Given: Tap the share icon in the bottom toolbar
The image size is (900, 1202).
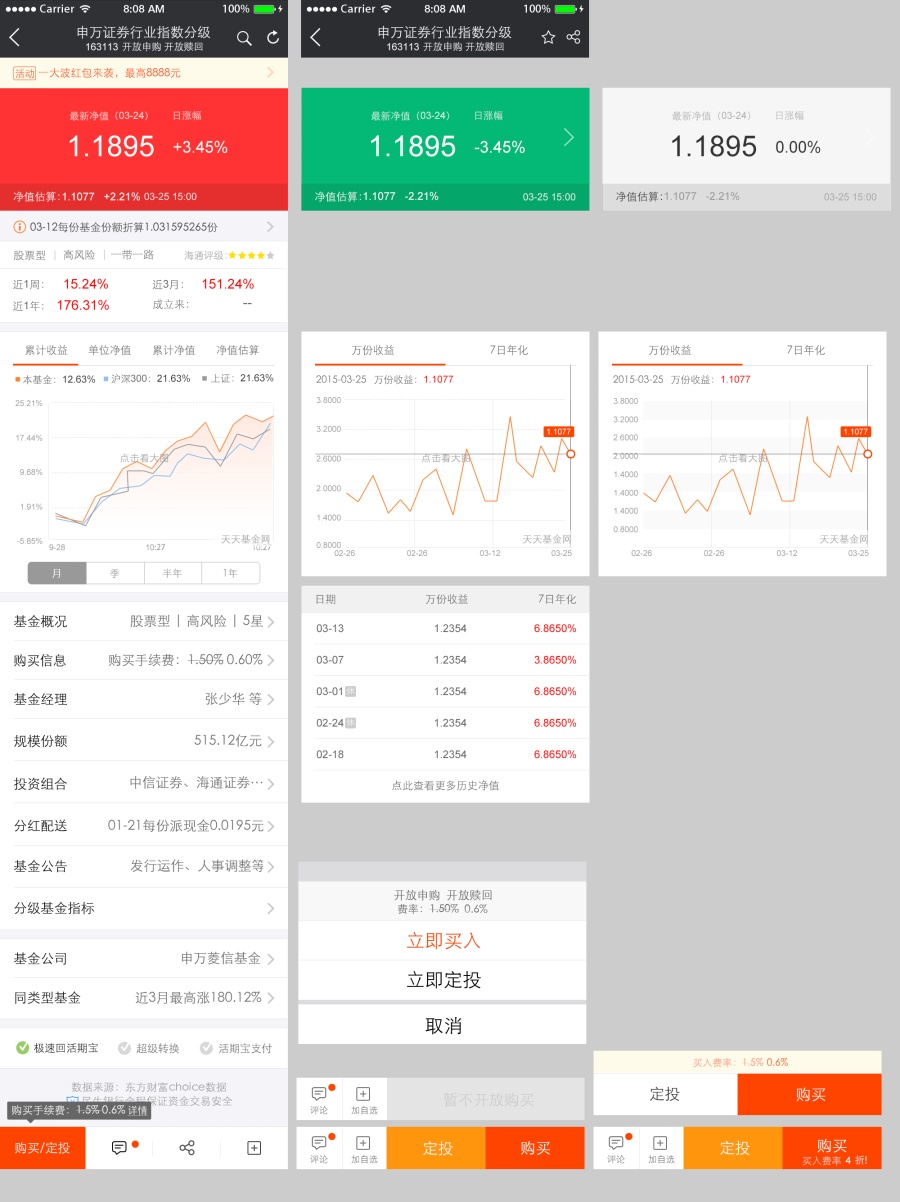Looking at the screenshot, I should click(186, 1148).
